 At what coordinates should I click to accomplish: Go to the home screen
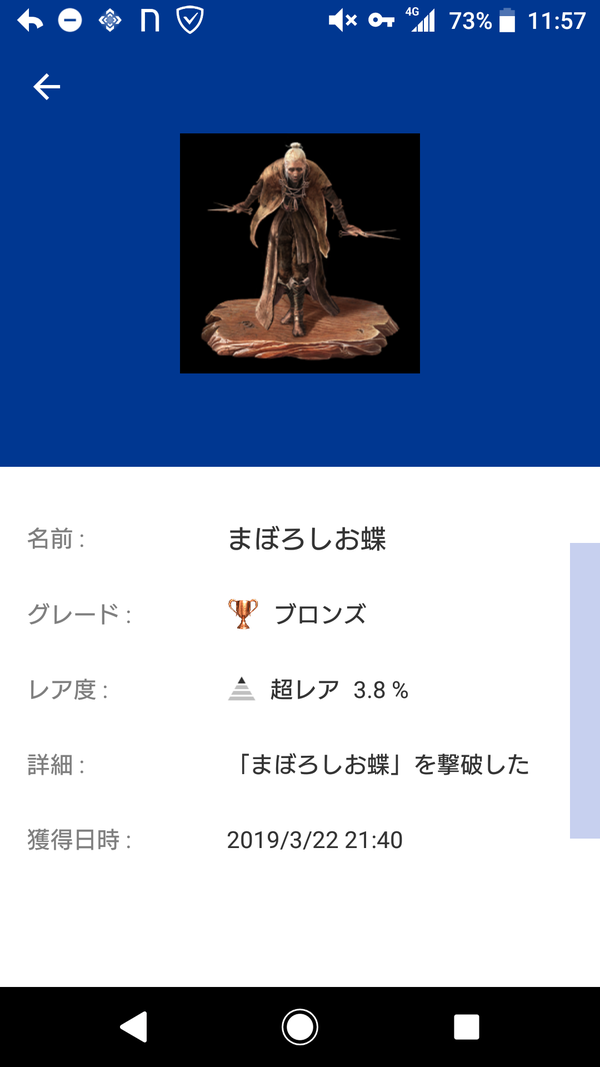(x=300, y=1027)
